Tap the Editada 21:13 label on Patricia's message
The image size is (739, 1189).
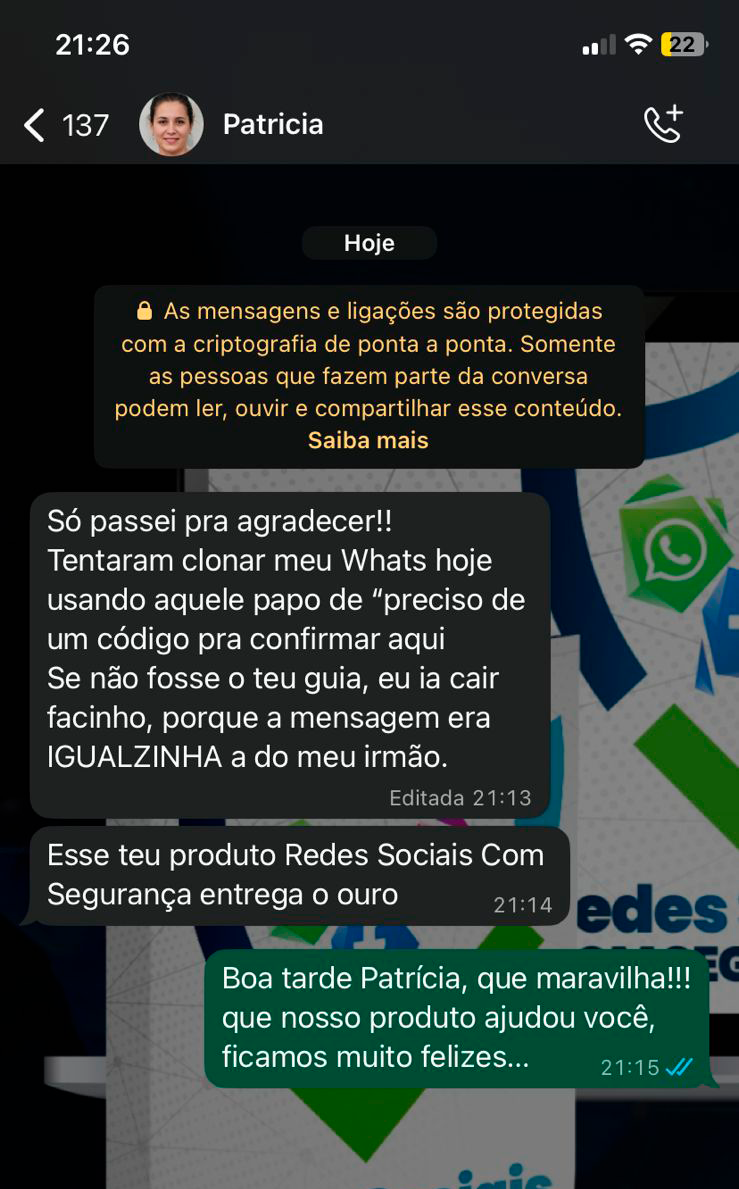tap(461, 798)
